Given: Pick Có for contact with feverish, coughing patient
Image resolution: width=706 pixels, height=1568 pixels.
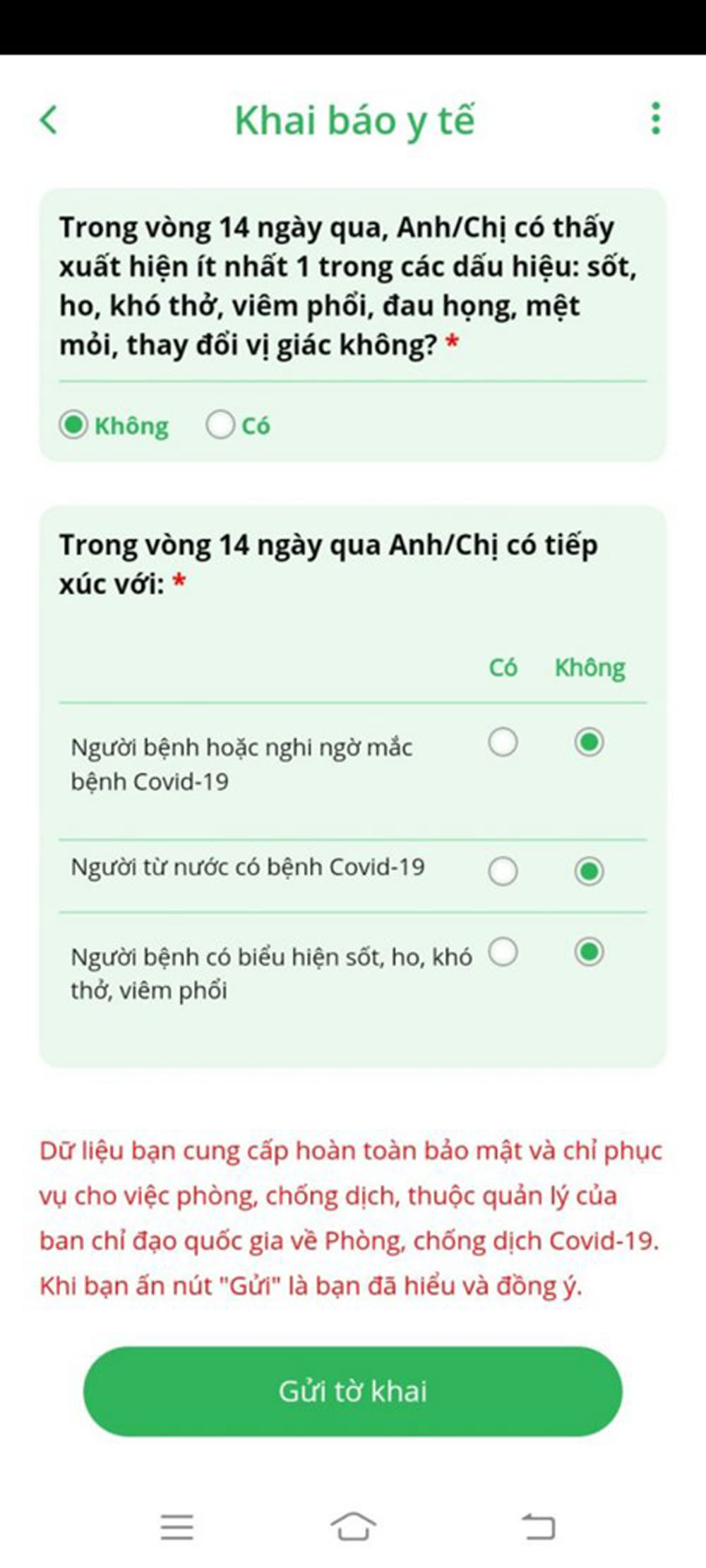Looking at the screenshot, I should click(x=503, y=952).
